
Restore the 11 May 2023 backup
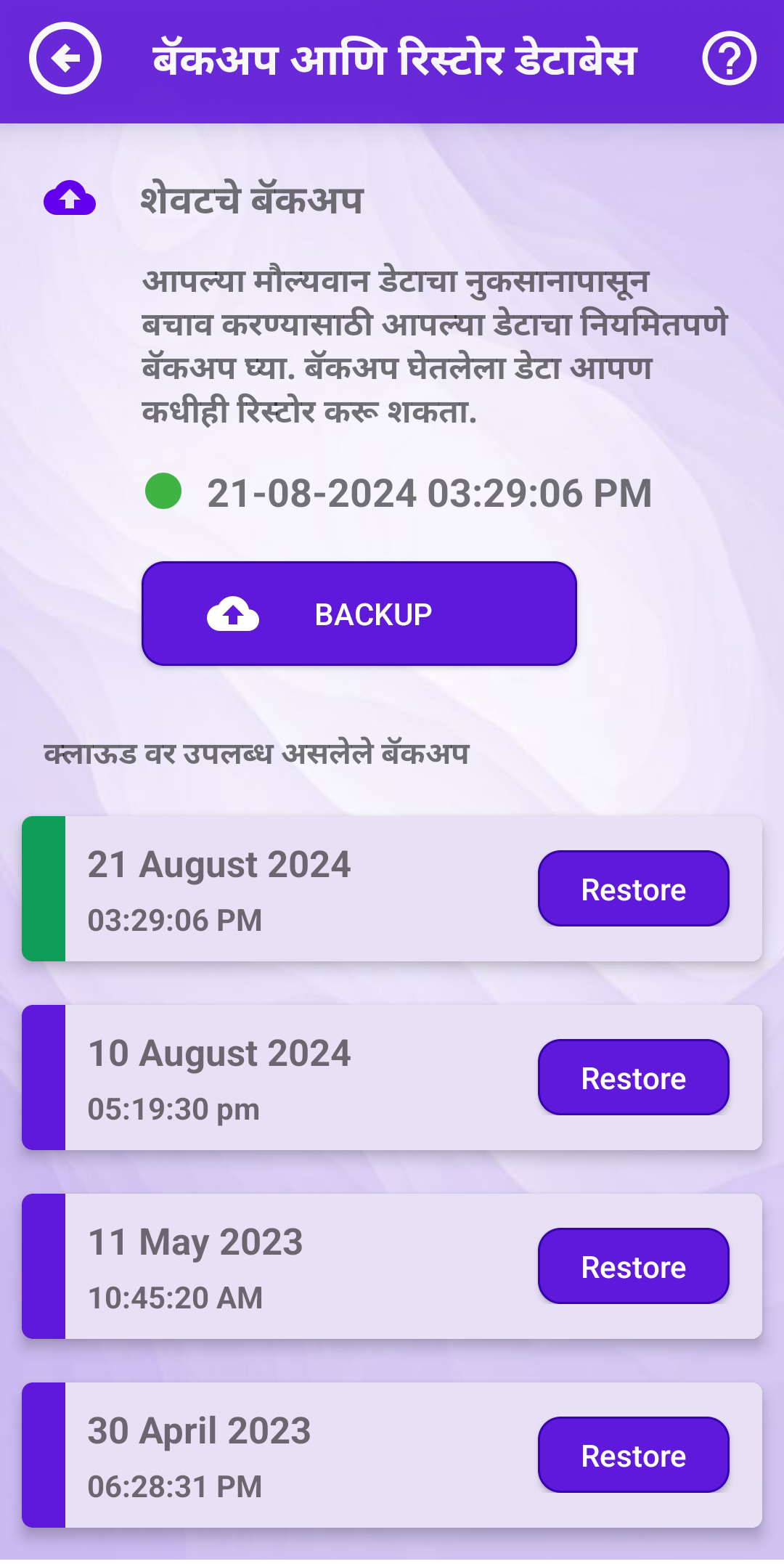[x=633, y=1266]
